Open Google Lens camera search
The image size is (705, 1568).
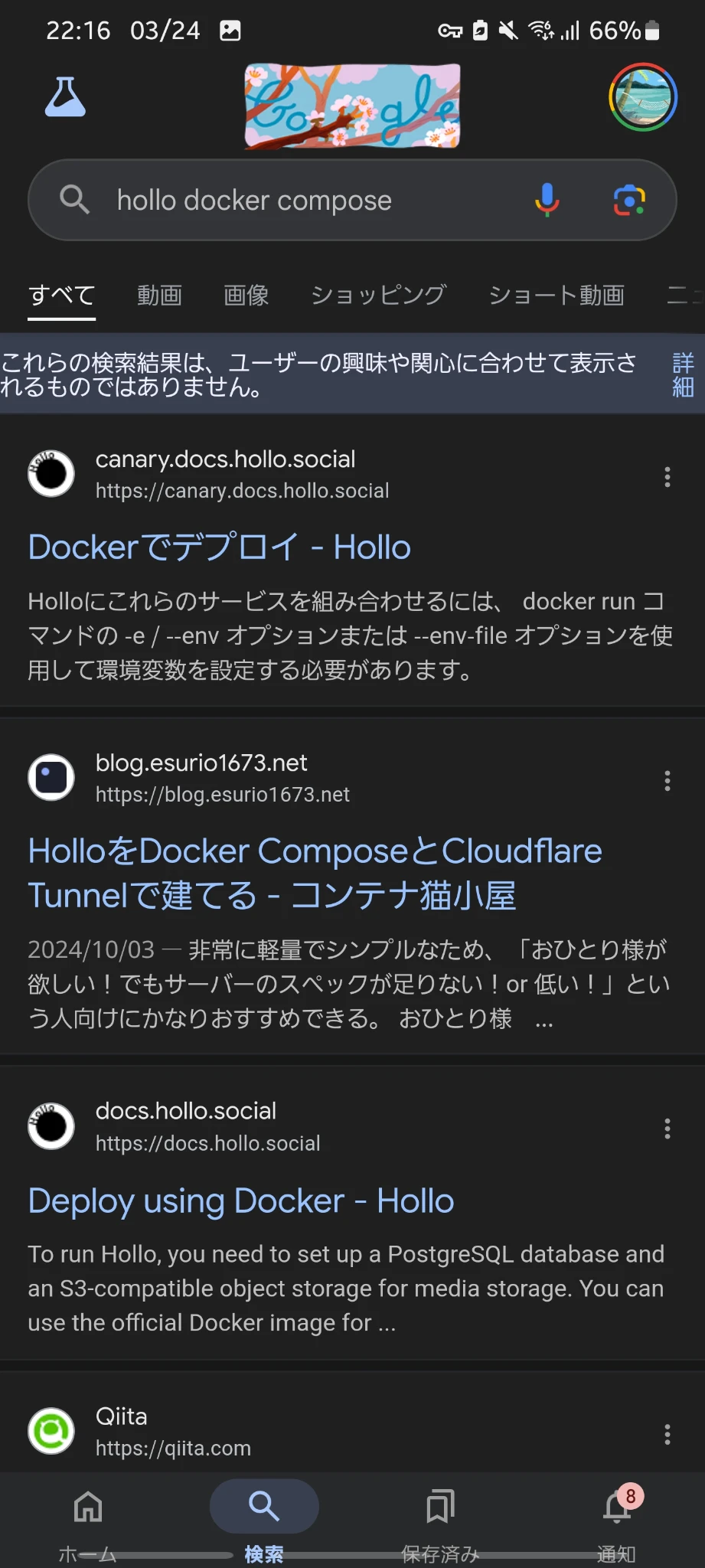pyautogui.click(x=629, y=200)
